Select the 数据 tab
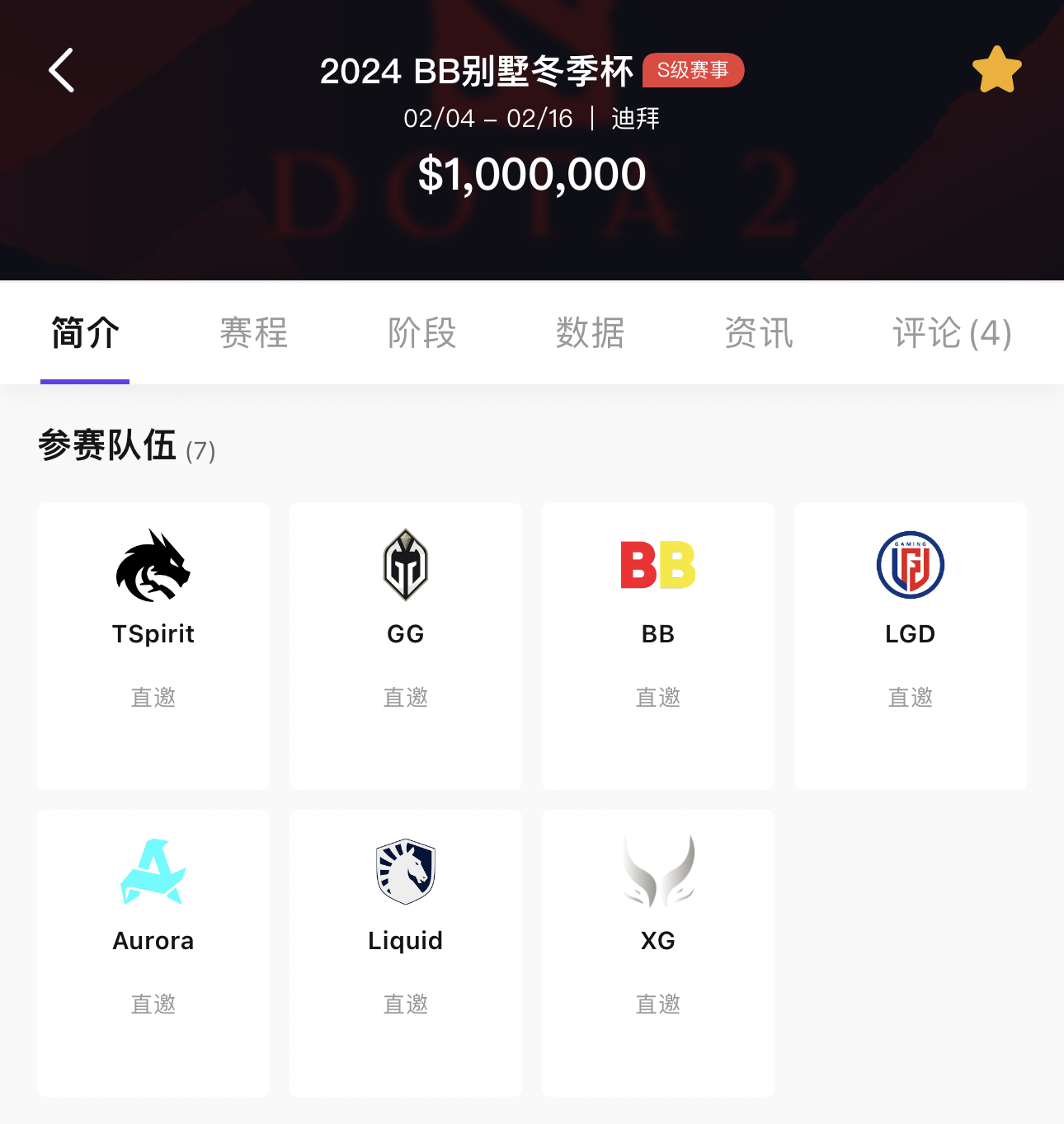 (x=591, y=333)
